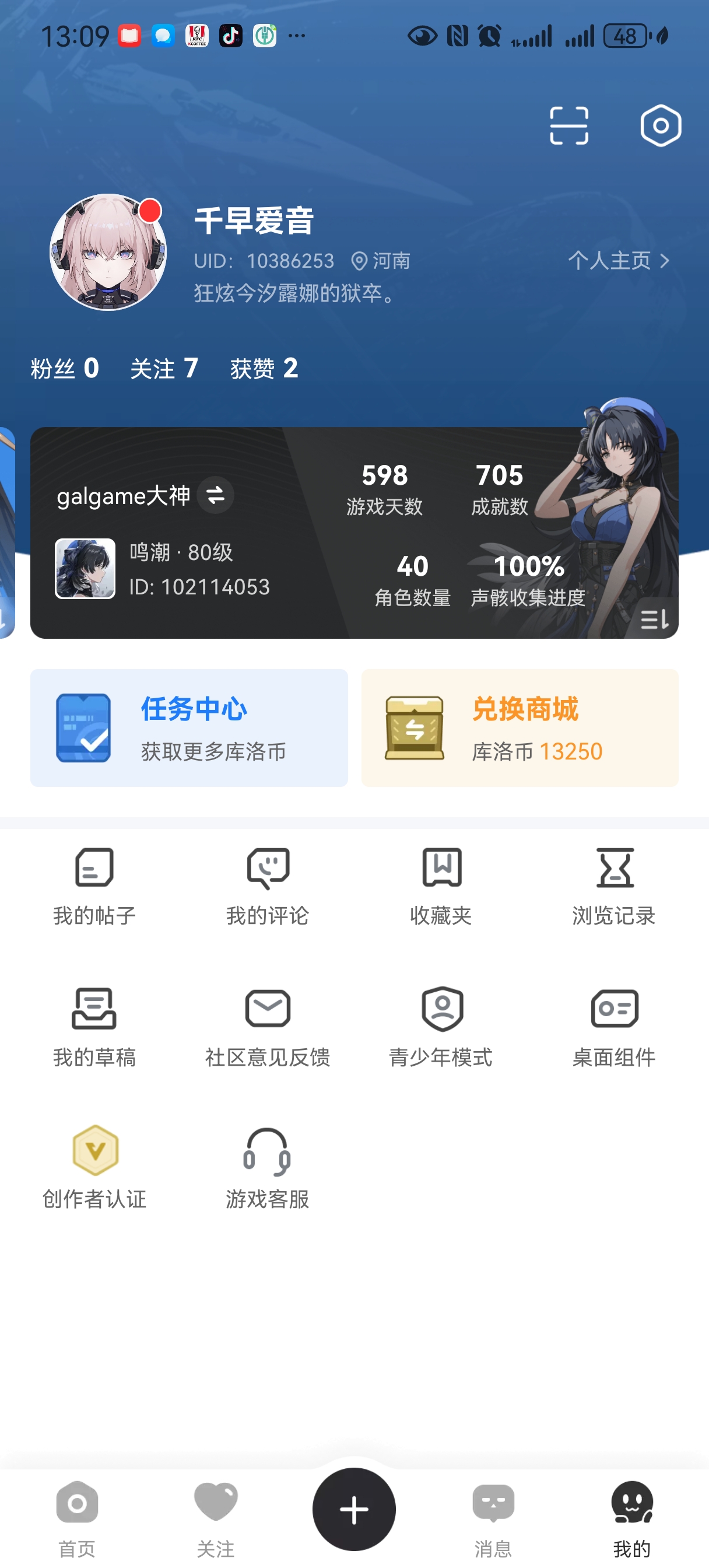Switch to the 消息 messages tab

pos(493,1517)
